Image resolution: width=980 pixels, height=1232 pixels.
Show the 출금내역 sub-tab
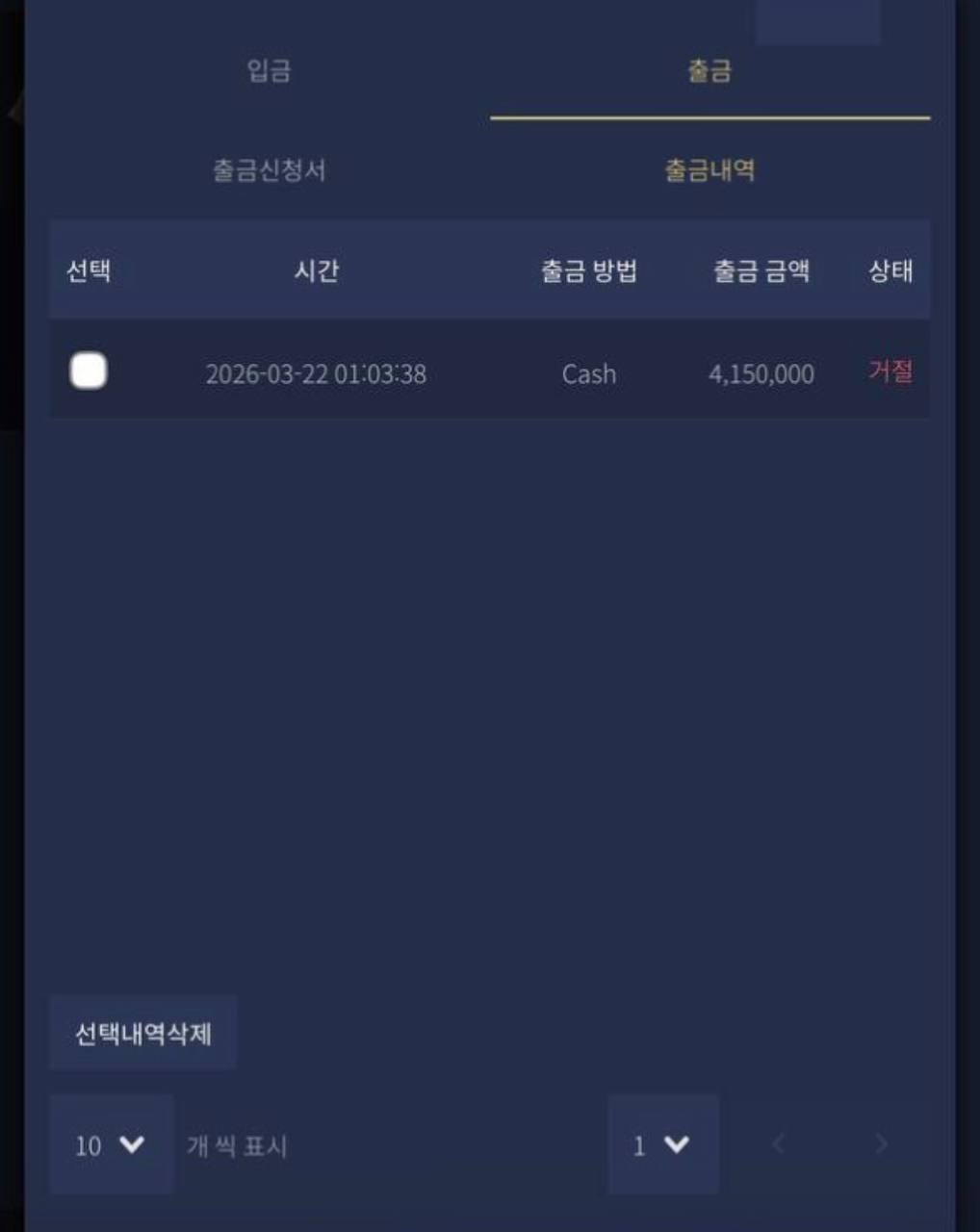coord(709,170)
